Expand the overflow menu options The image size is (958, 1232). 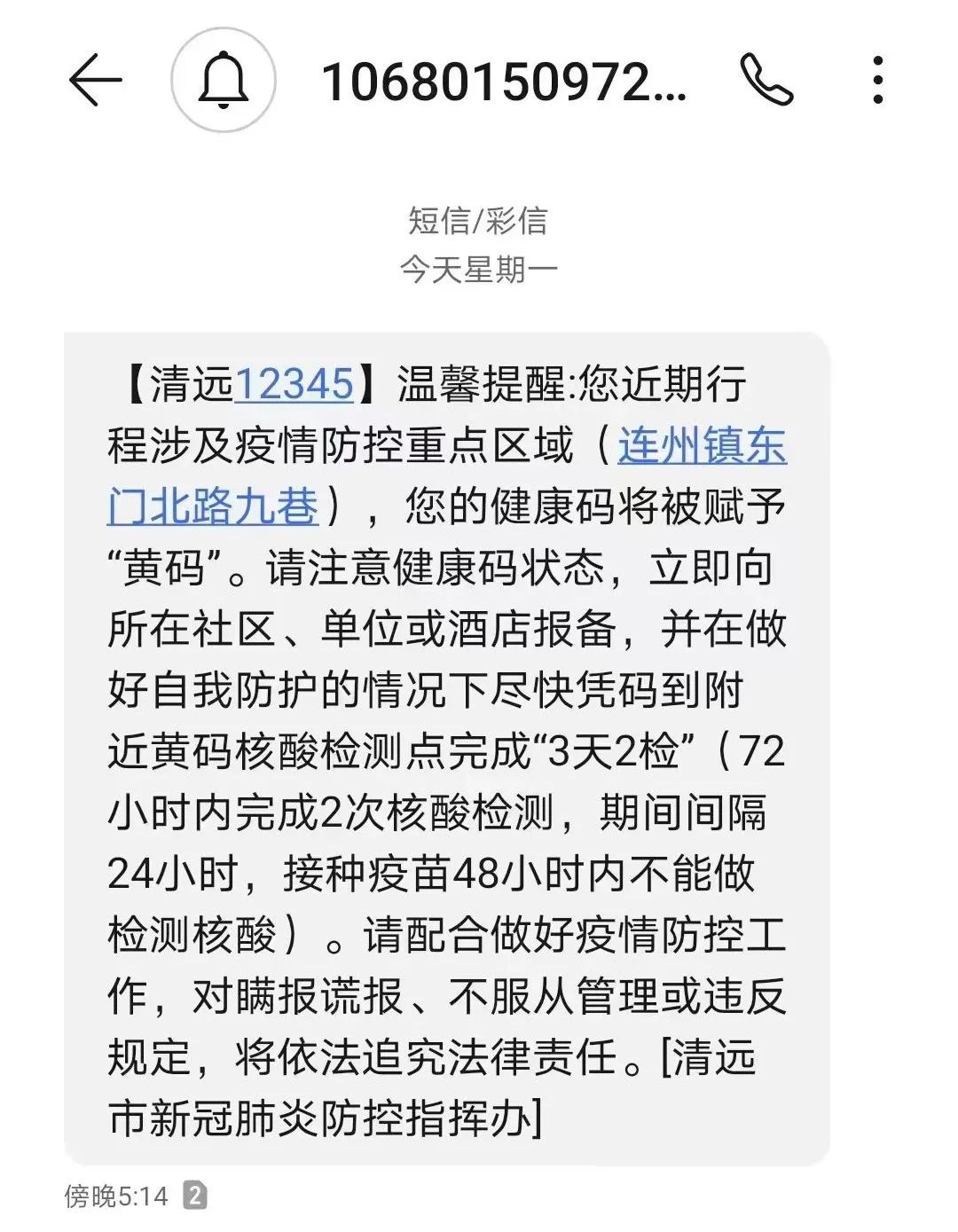[878, 78]
